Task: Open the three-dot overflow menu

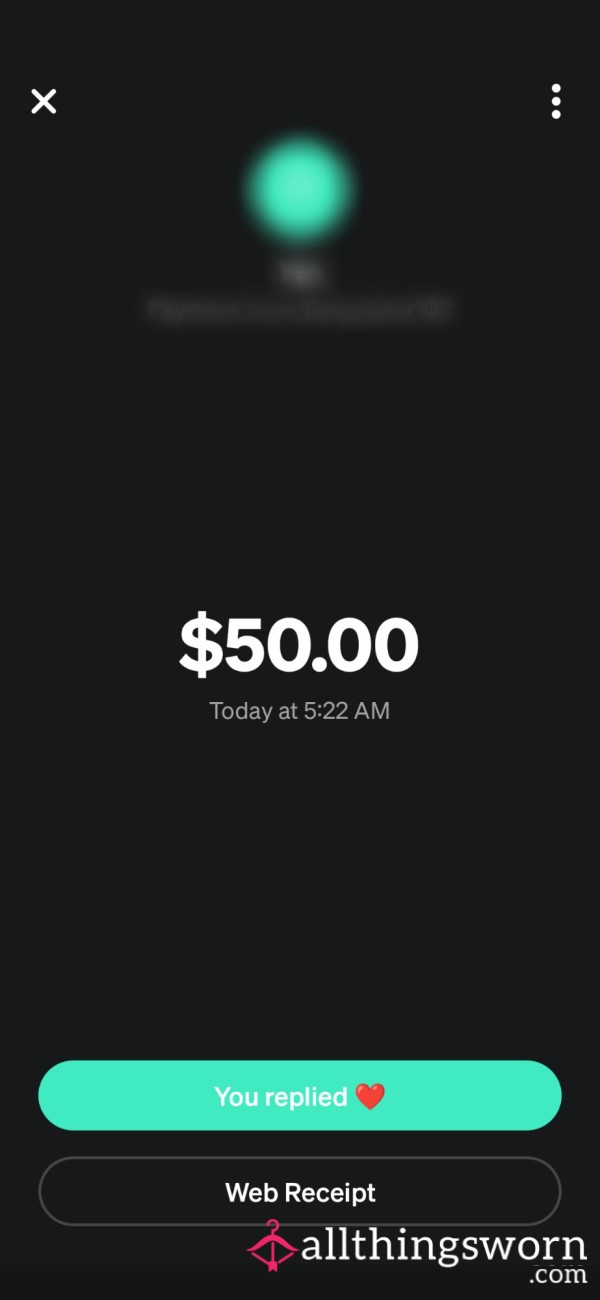Action: pos(556,101)
